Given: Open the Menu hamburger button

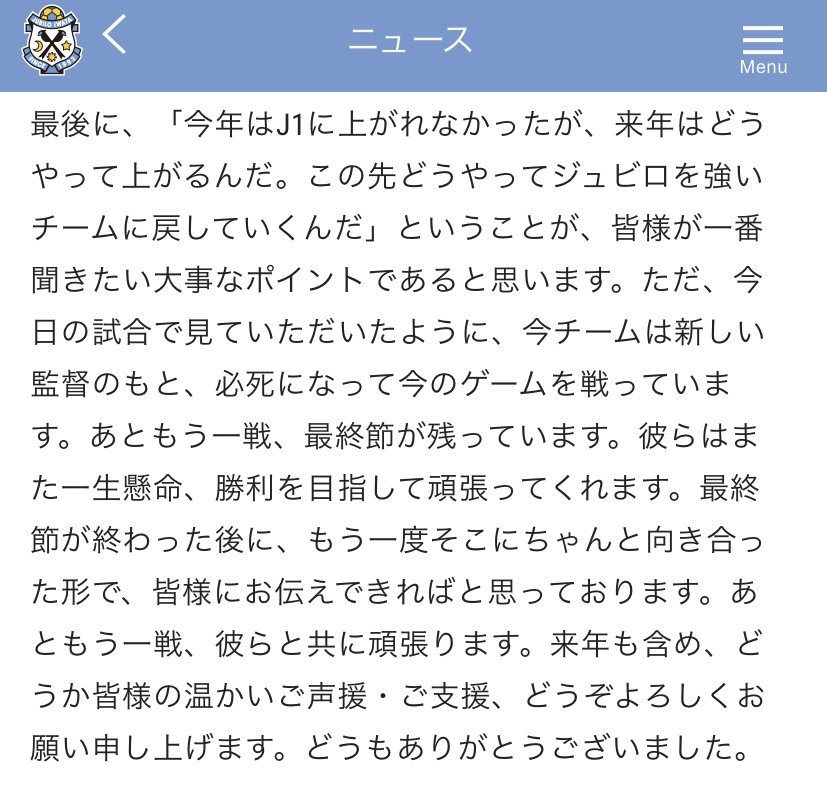Looking at the screenshot, I should [x=763, y=46].
